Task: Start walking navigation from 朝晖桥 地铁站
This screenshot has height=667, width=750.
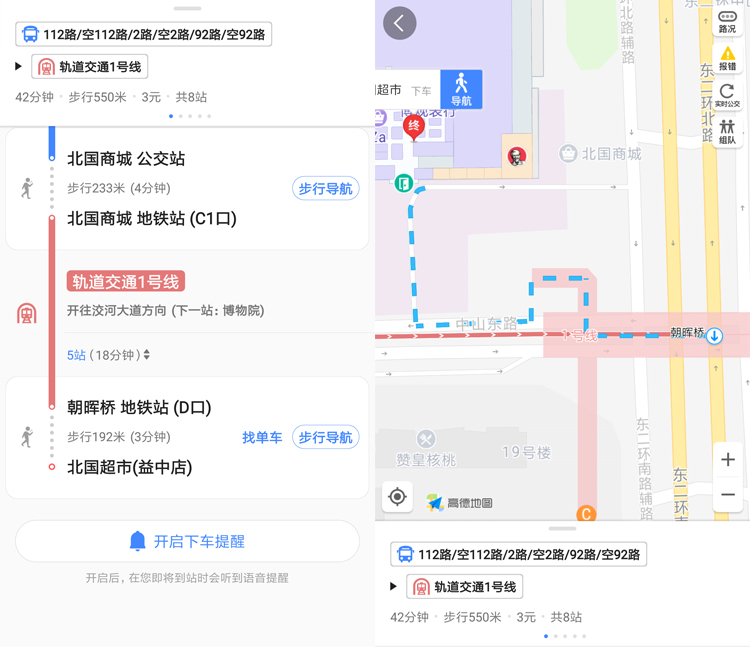Action: click(x=325, y=437)
